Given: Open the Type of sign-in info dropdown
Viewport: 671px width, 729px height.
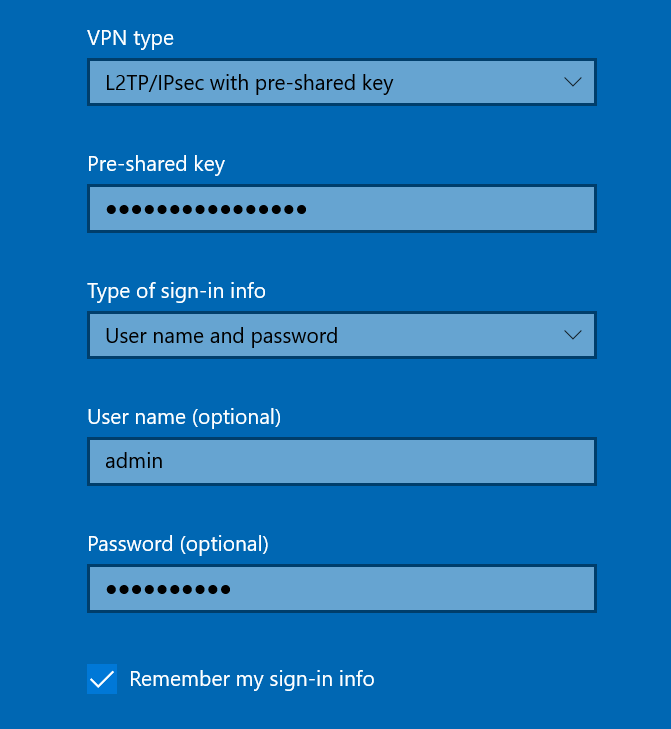Looking at the screenshot, I should [341, 336].
